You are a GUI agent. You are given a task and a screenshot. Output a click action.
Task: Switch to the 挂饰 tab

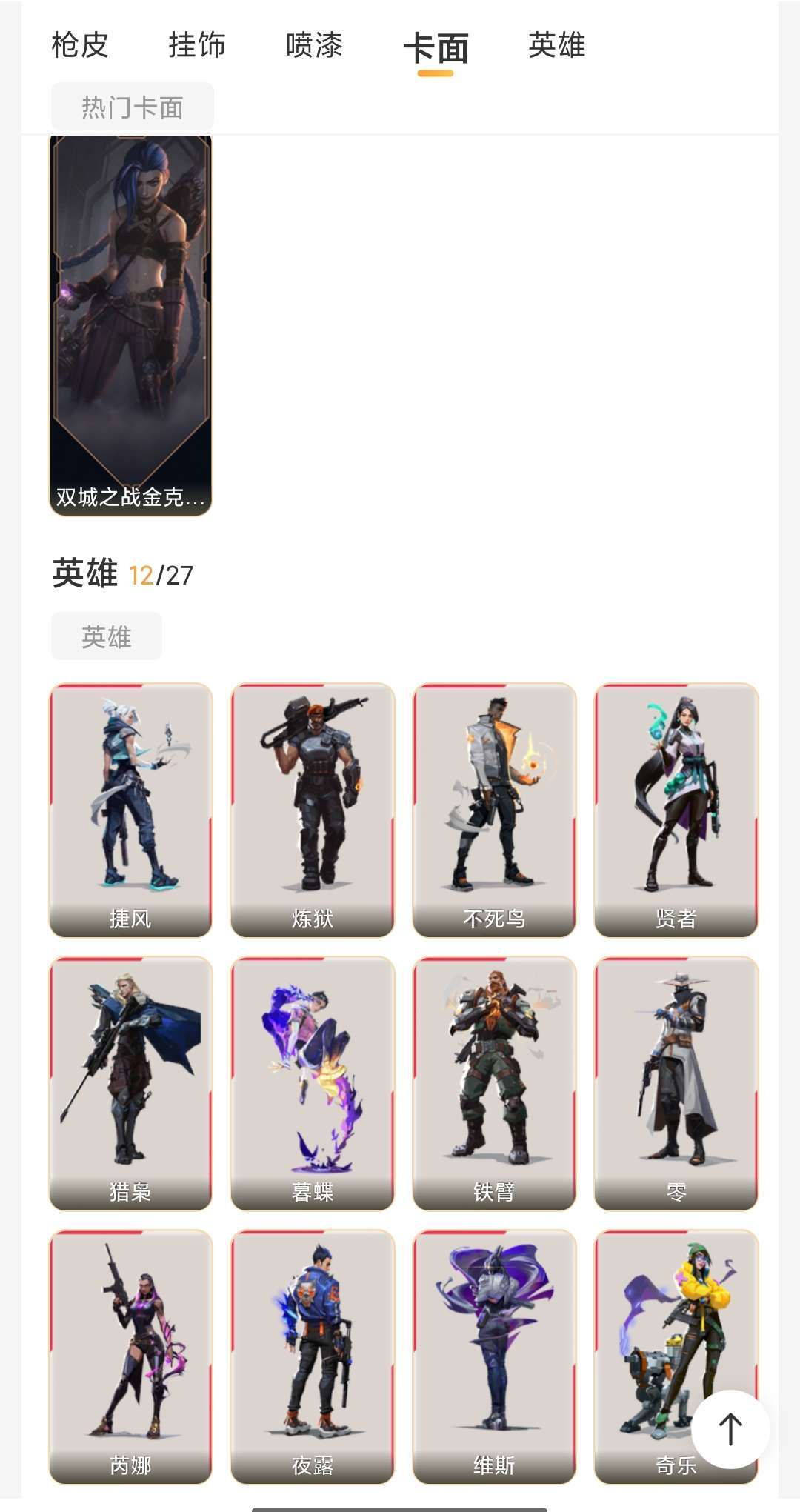click(x=197, y=45)
